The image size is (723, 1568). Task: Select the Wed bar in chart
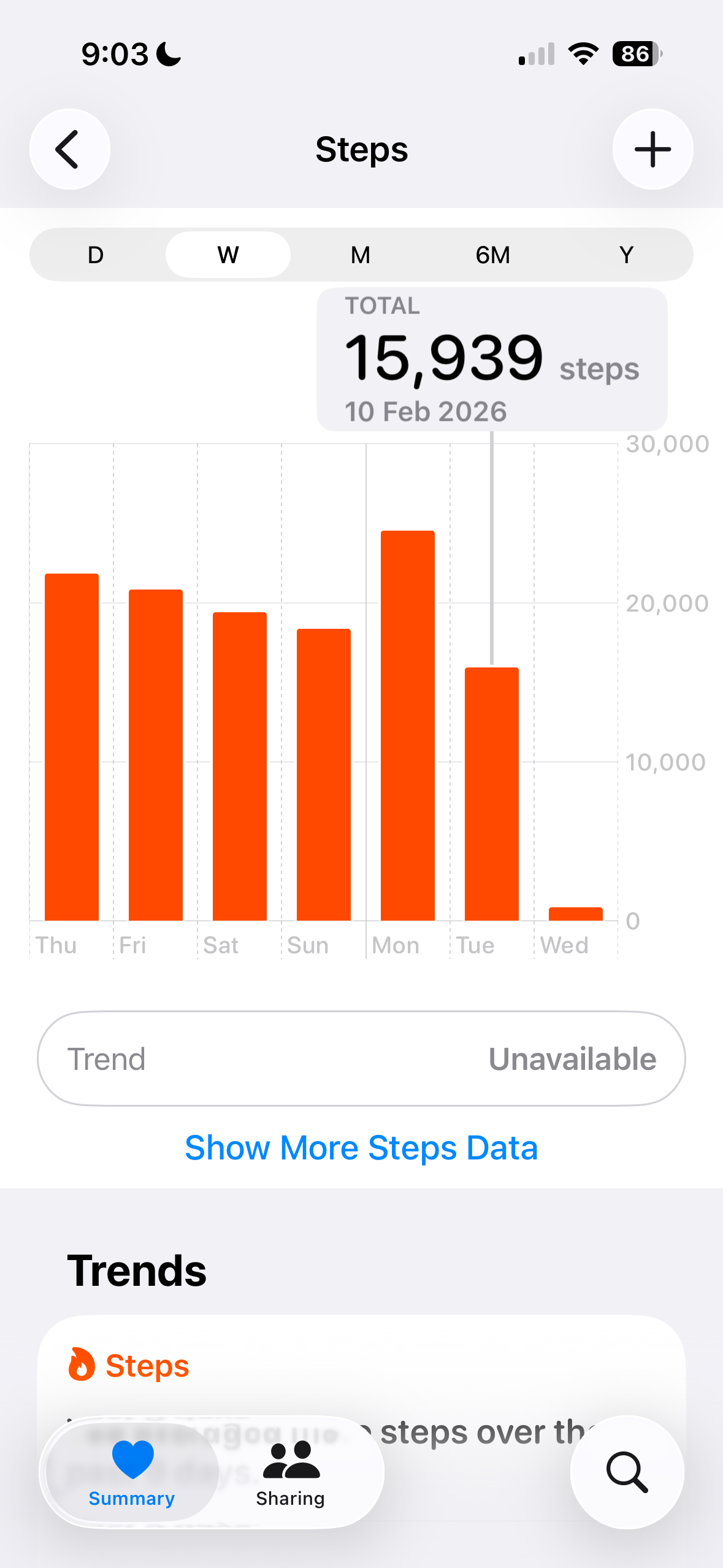click(575, 913)
